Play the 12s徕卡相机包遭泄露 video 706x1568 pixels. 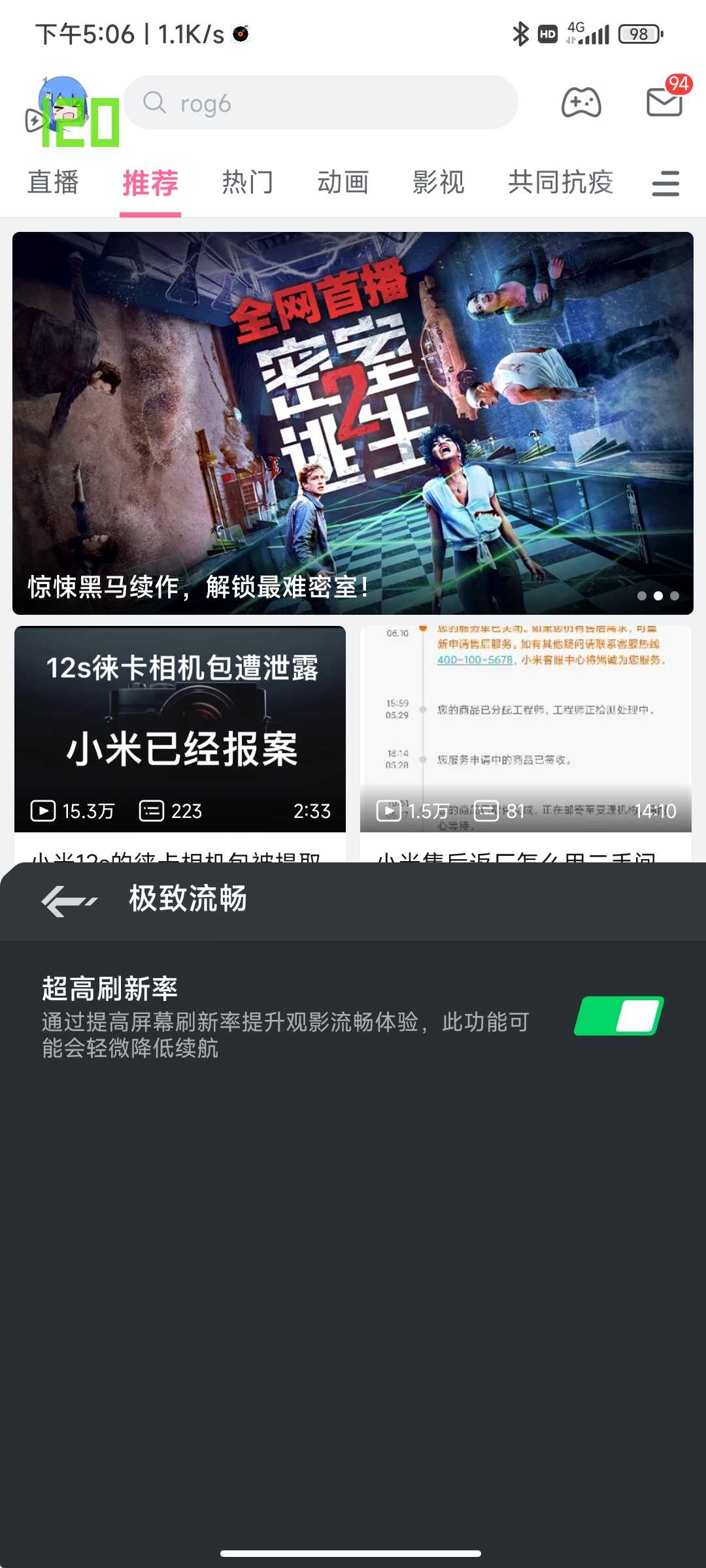[x=180, y=728]
